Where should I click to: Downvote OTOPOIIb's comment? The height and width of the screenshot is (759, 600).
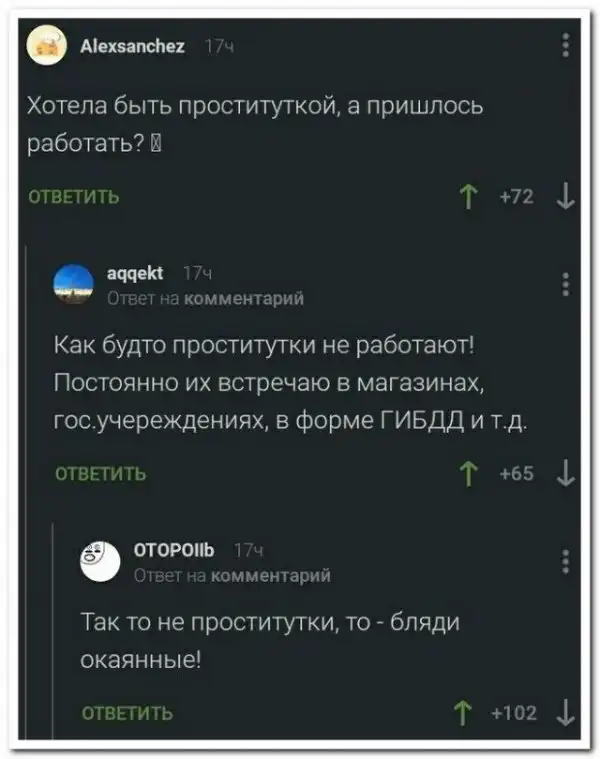click(567, 712)
